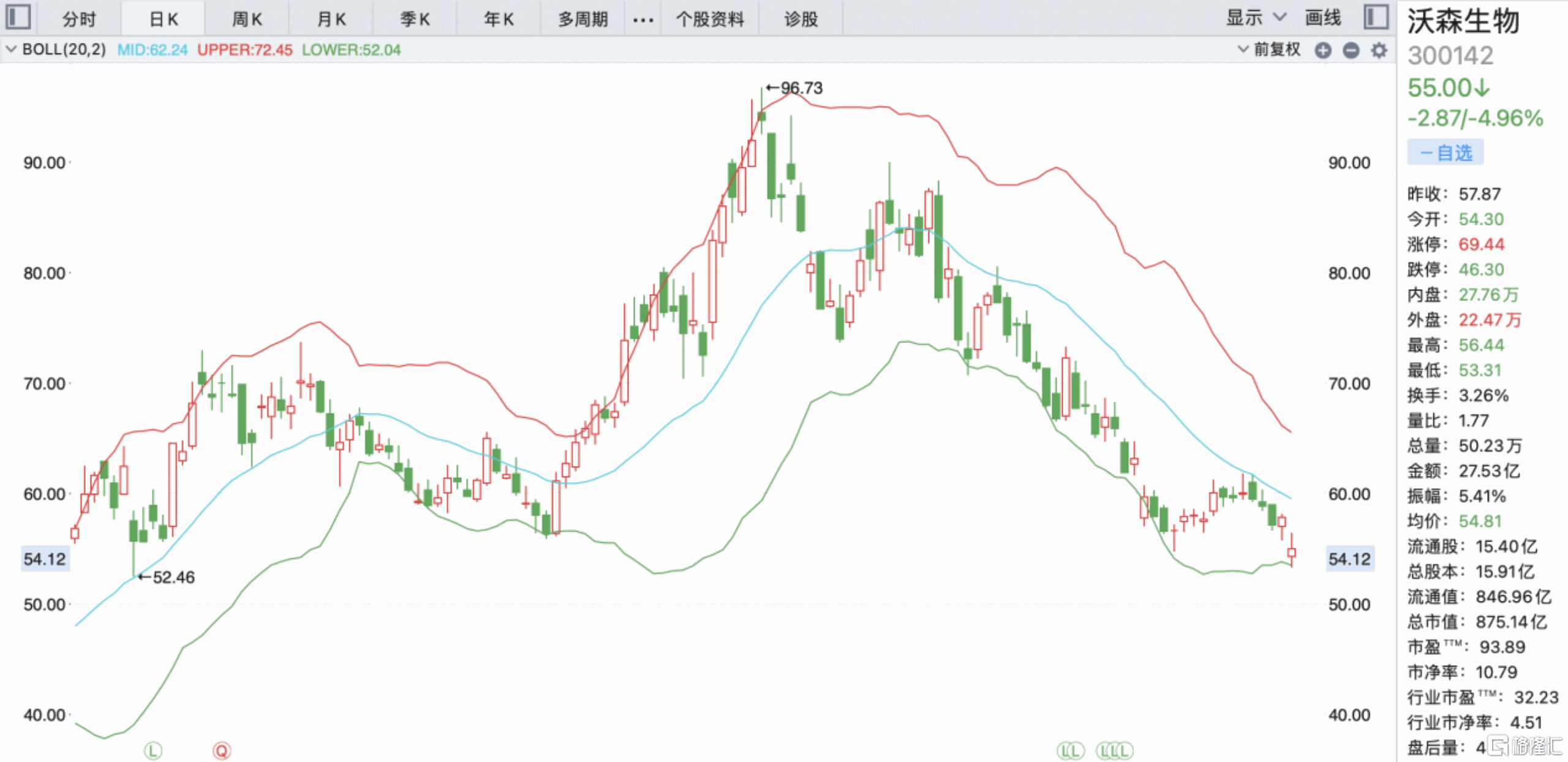Switch to the 周K weekly chart
Image resolution: width=1568 pixels, height=762 pixels.
tap(247, 19)
